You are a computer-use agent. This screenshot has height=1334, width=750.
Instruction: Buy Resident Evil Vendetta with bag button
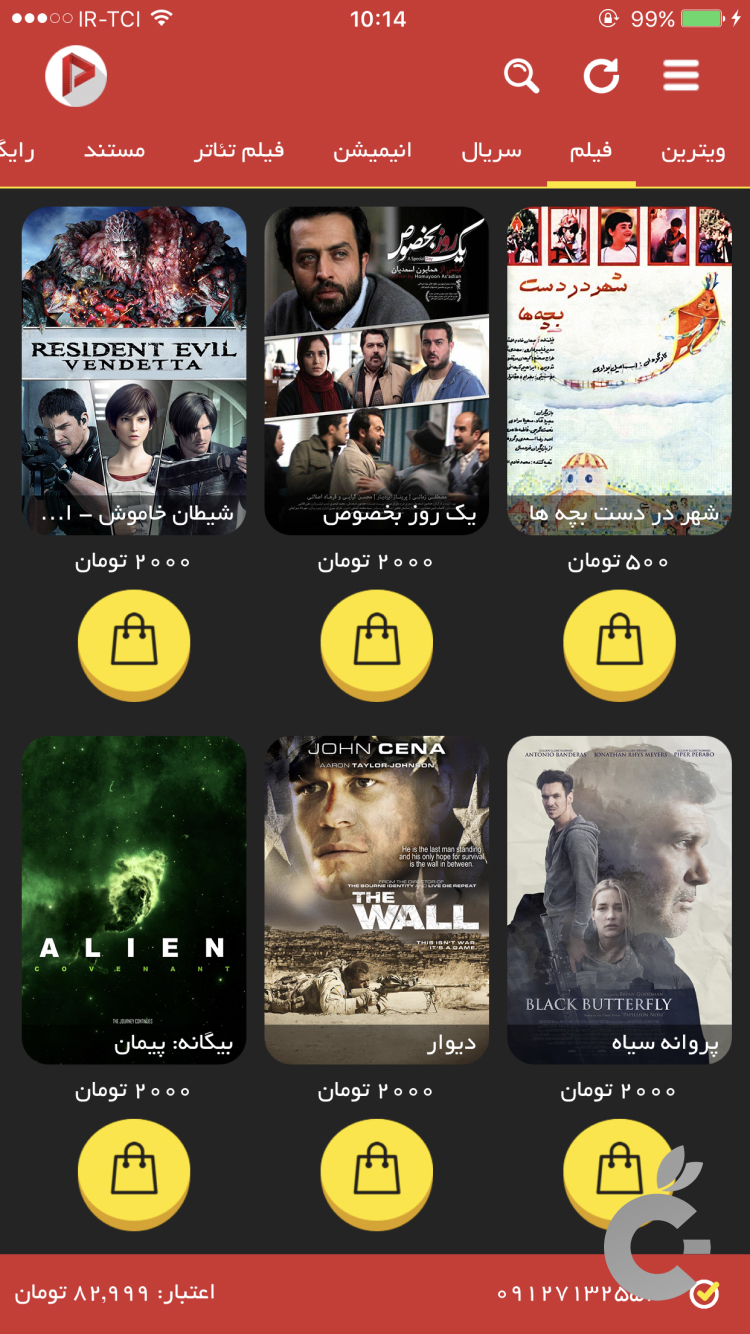(134, 641)
